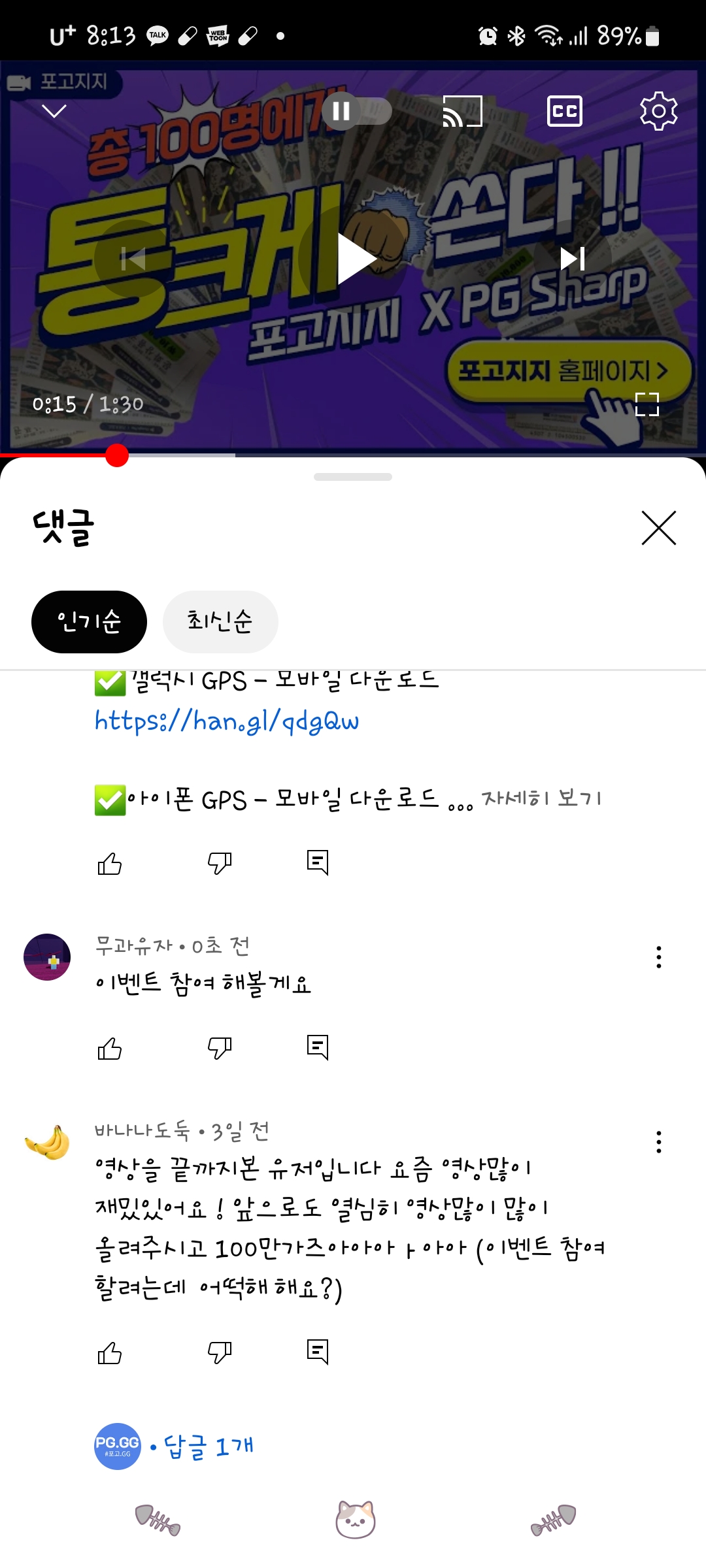Skip to the next video
706x1568 pixels.
point(572,259)
